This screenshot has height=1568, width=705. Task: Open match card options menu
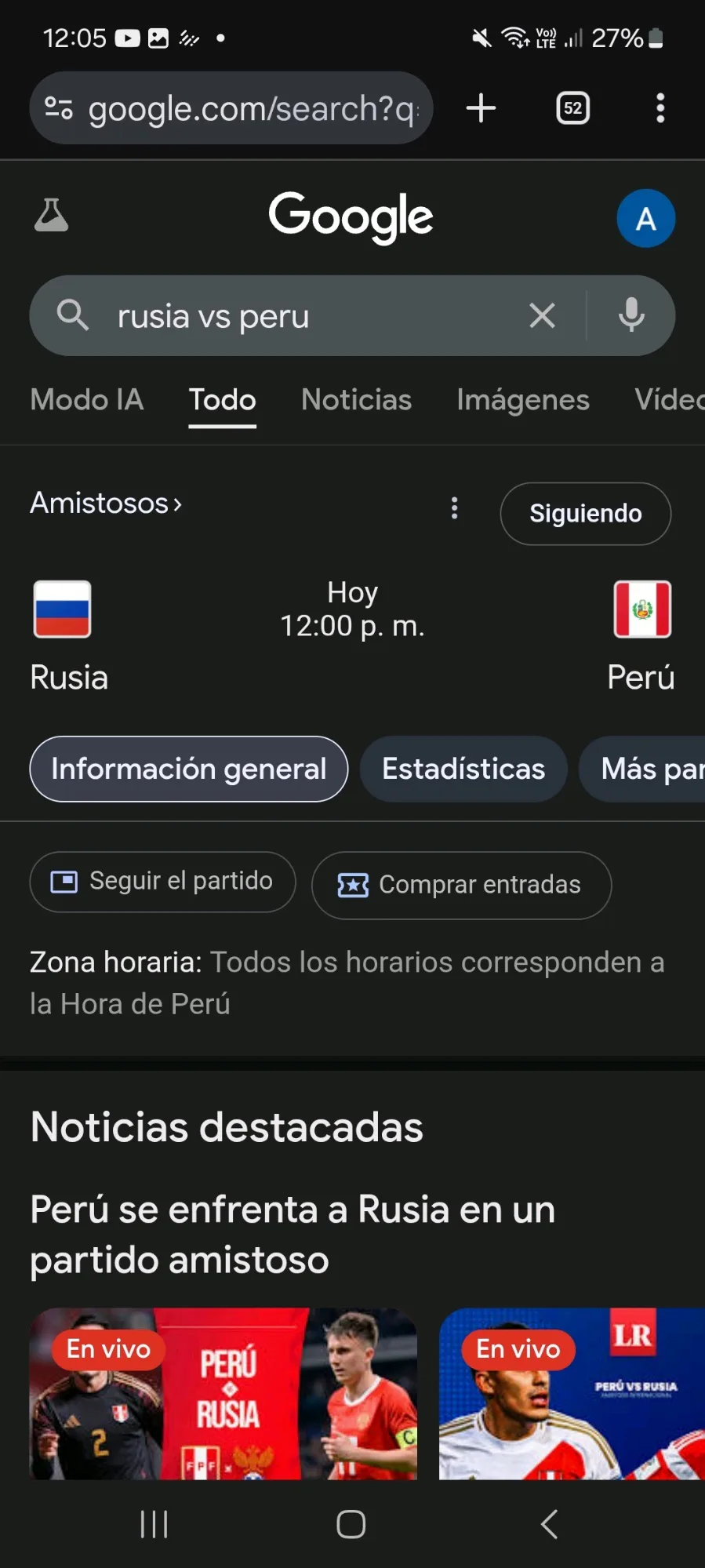coord(454,508)
